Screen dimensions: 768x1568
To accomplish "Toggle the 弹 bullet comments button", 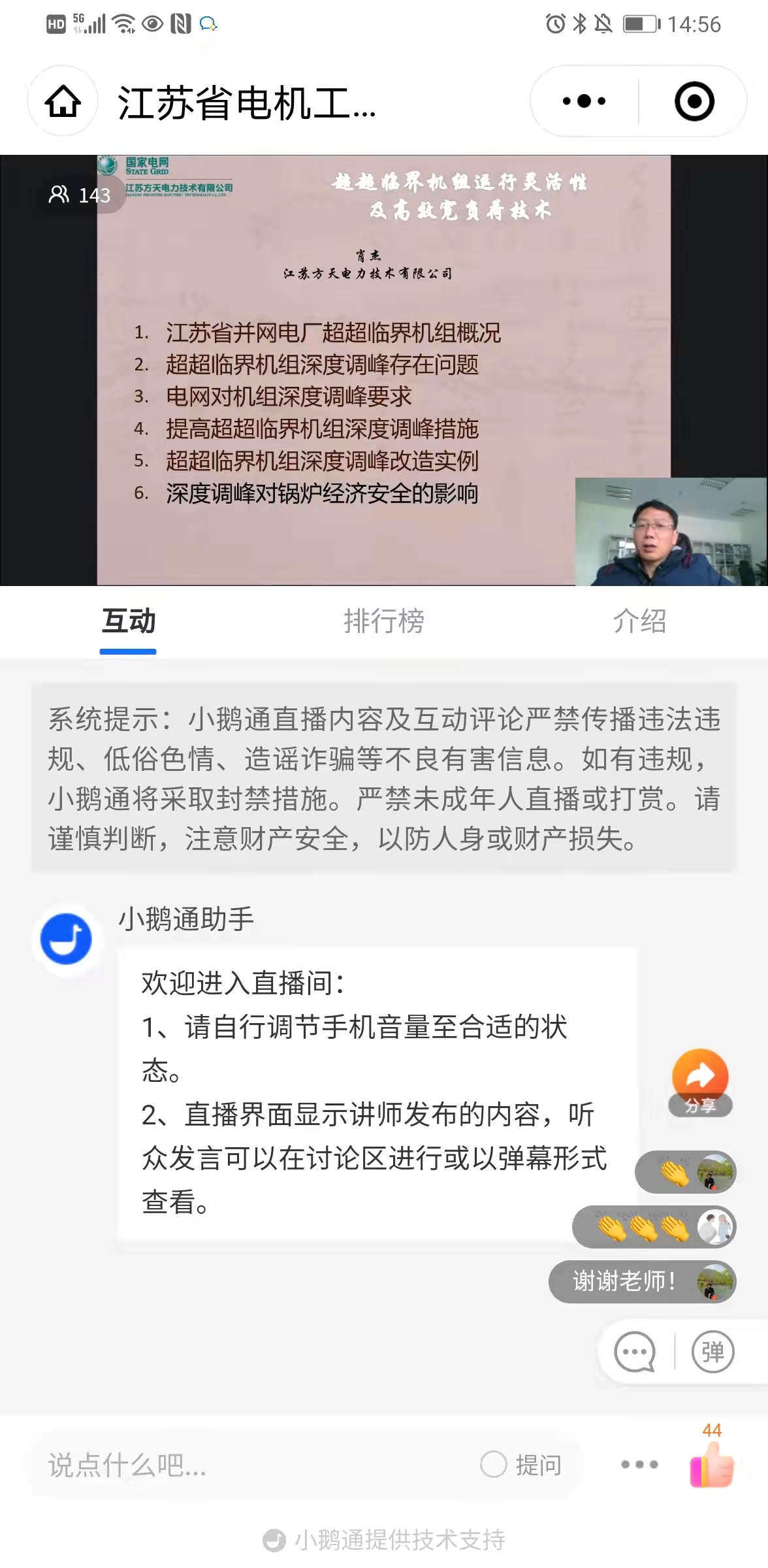I will point(712,1352).
